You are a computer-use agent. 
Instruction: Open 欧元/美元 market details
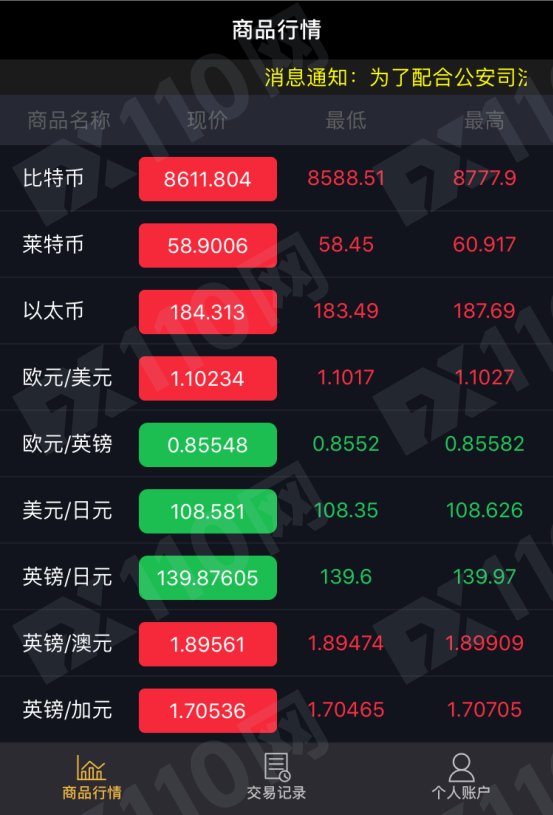(276, 377)
